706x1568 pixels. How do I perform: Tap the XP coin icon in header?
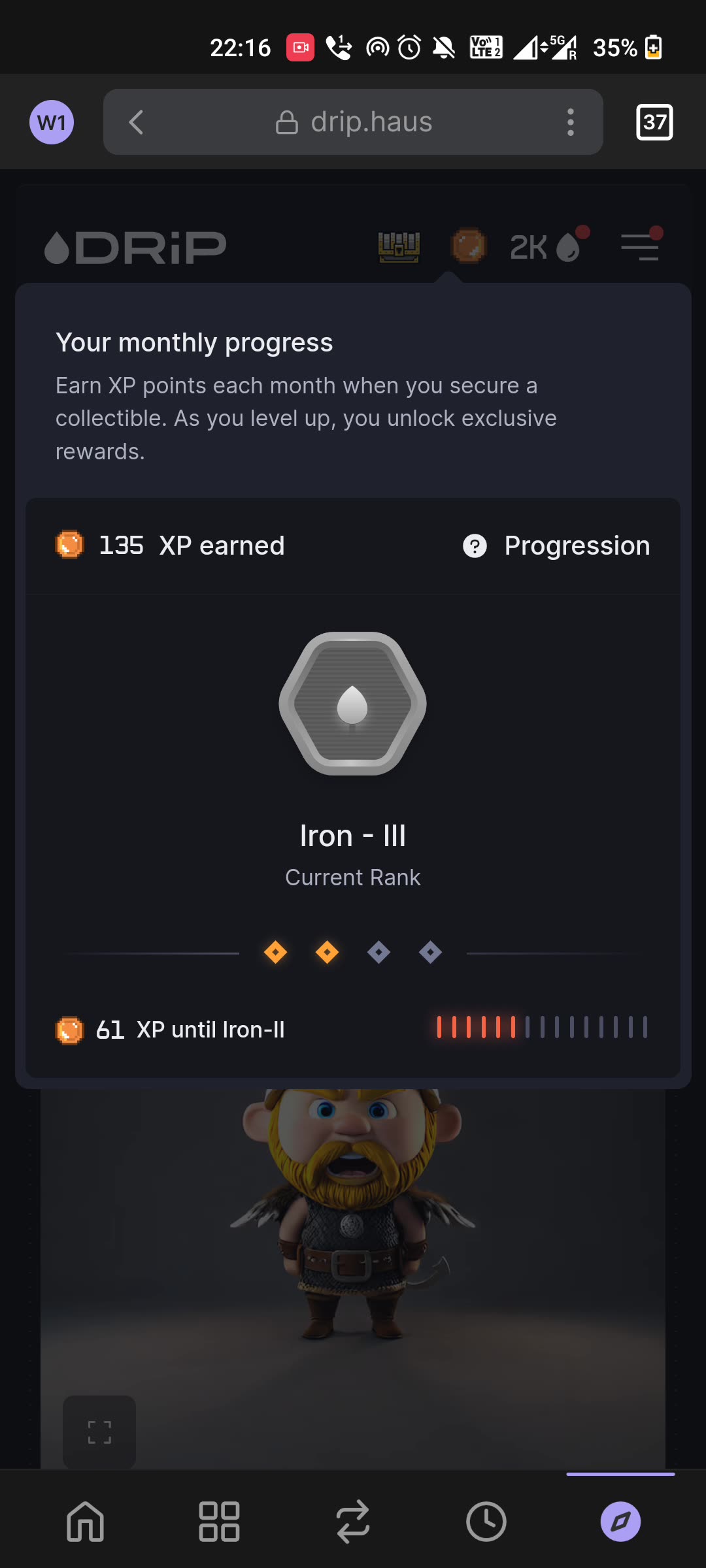tap(469, 247)
